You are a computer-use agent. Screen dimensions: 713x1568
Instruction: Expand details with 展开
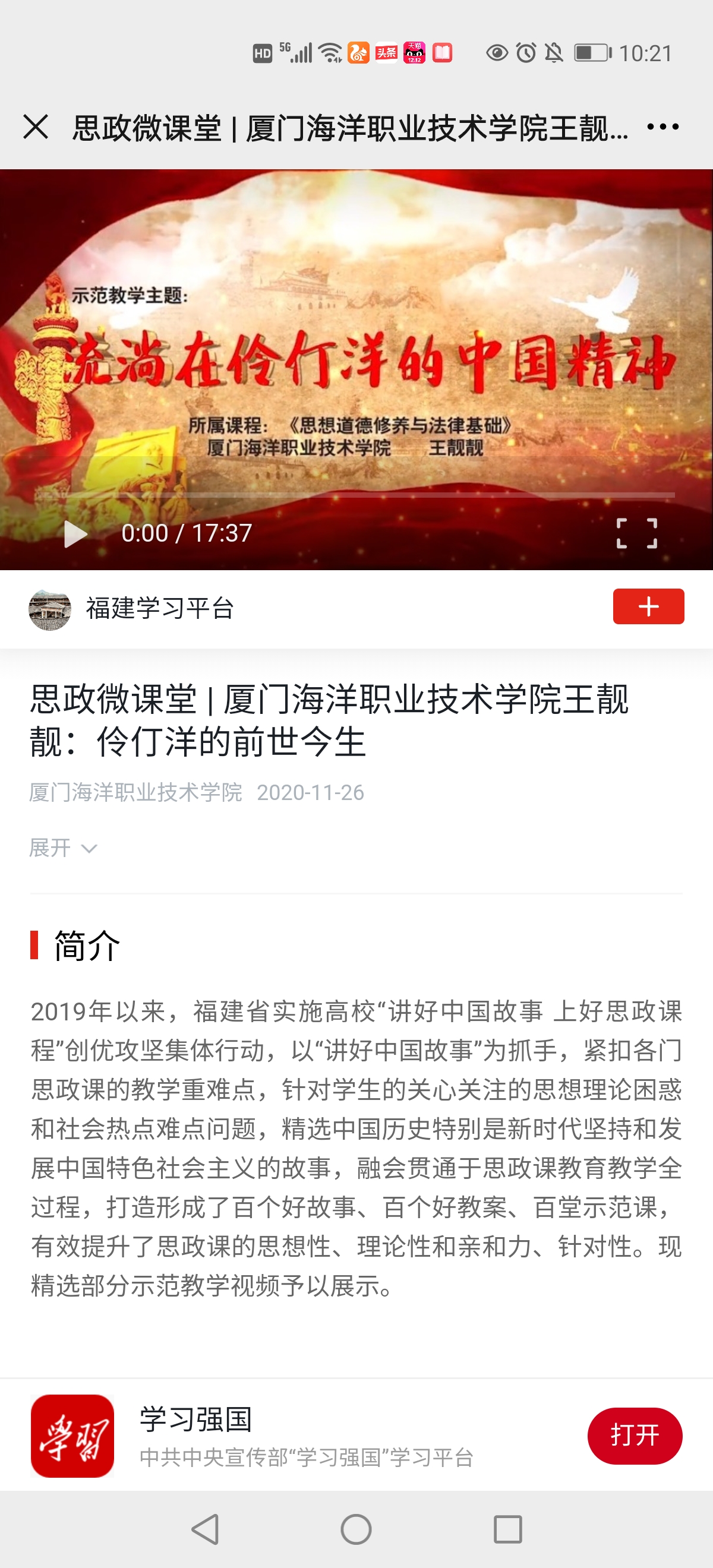click(63, 848)
